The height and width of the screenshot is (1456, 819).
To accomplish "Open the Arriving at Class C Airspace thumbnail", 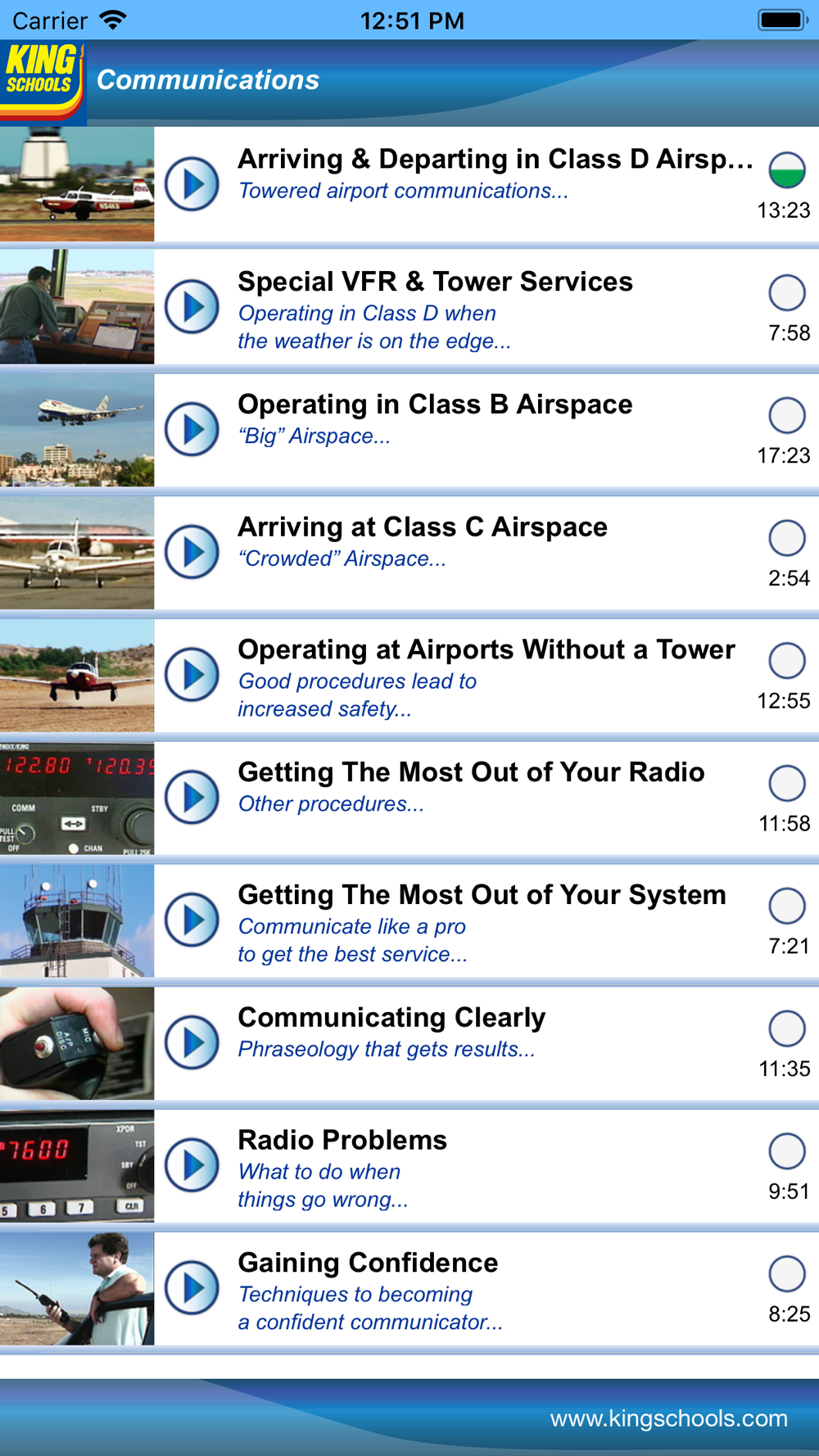I will coord(77,552).
